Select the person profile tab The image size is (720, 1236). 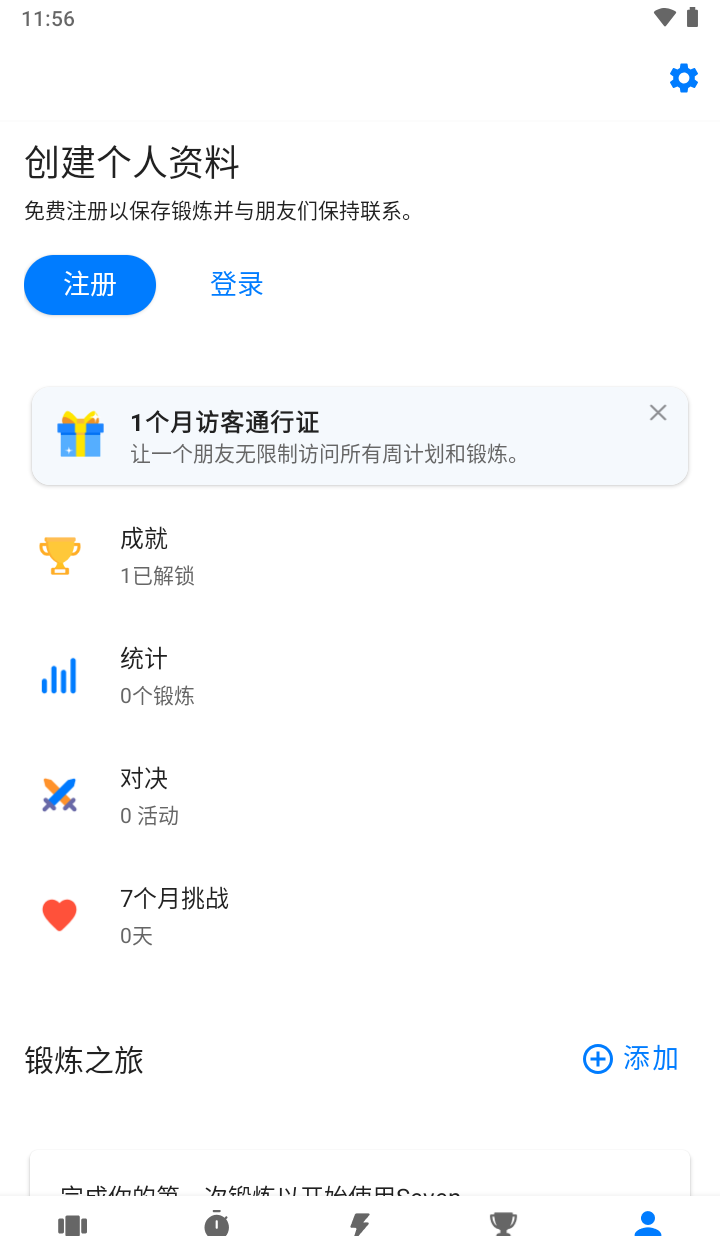(x=647, y=1222)
